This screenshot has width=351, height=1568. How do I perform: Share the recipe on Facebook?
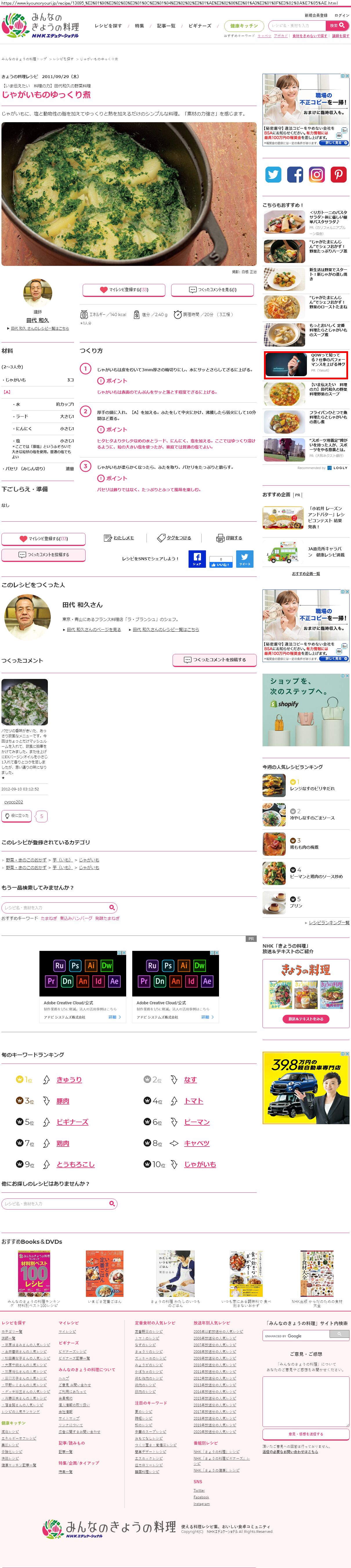click(196, 558)
